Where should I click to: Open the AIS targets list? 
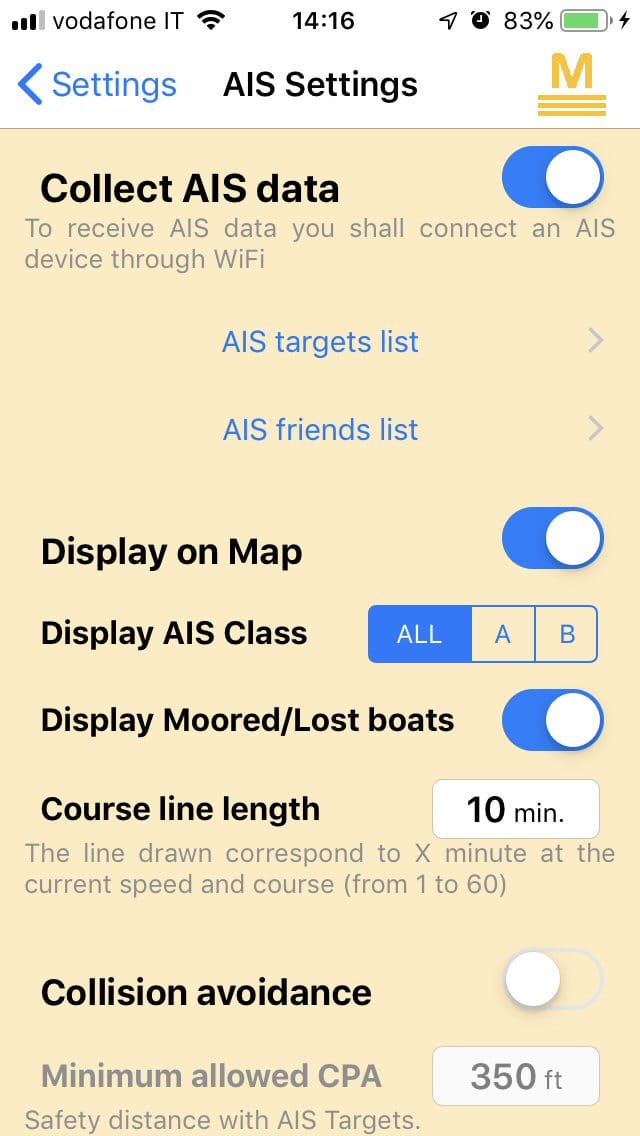[x=320, y=341]
